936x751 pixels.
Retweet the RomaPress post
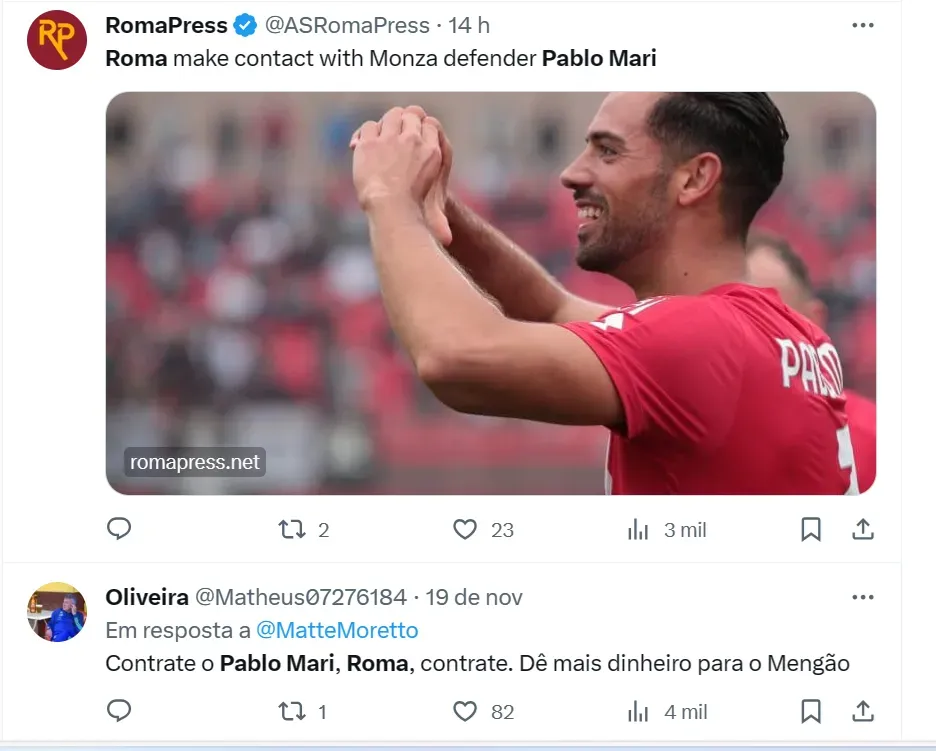(x=292, y=529)
